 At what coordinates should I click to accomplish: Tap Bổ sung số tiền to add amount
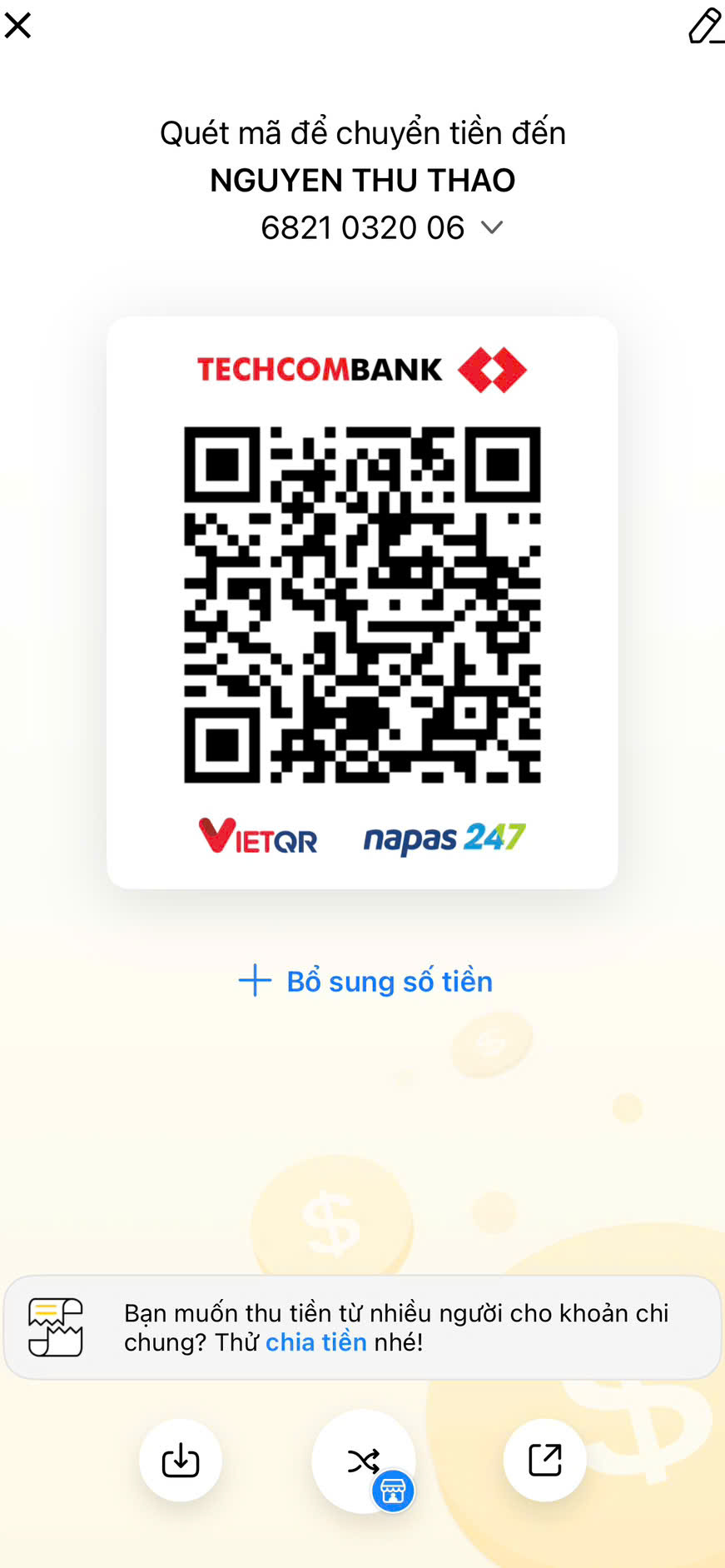(x=365, y=981)
